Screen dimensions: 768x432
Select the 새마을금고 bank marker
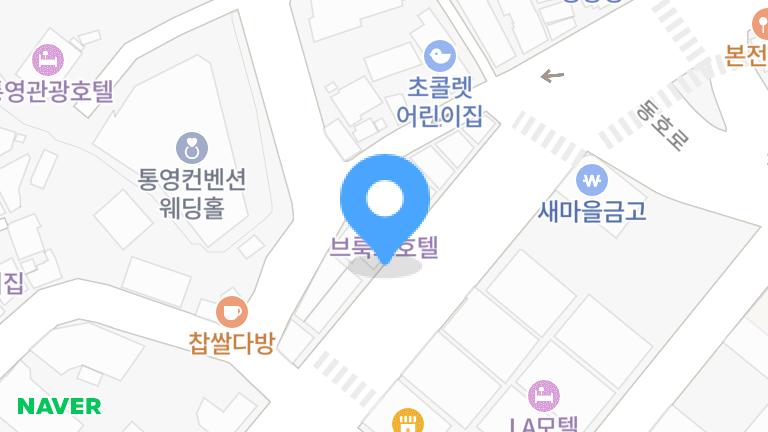(x=592, y=181)
